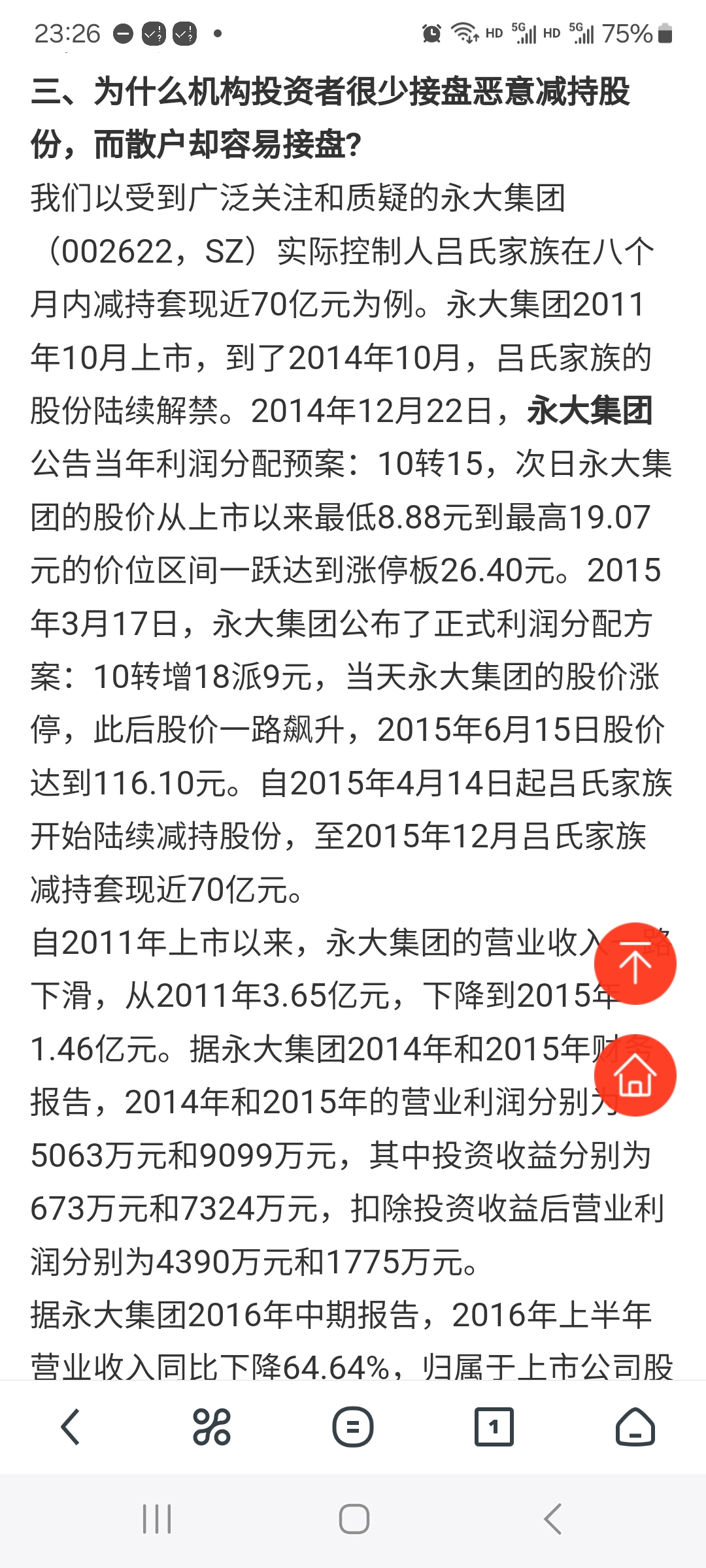Image resolution: width=706 pixels, height=1568 pixels.
Task: Go to the browser home page
Action: pyautogui.click(x=635, y=1426)
